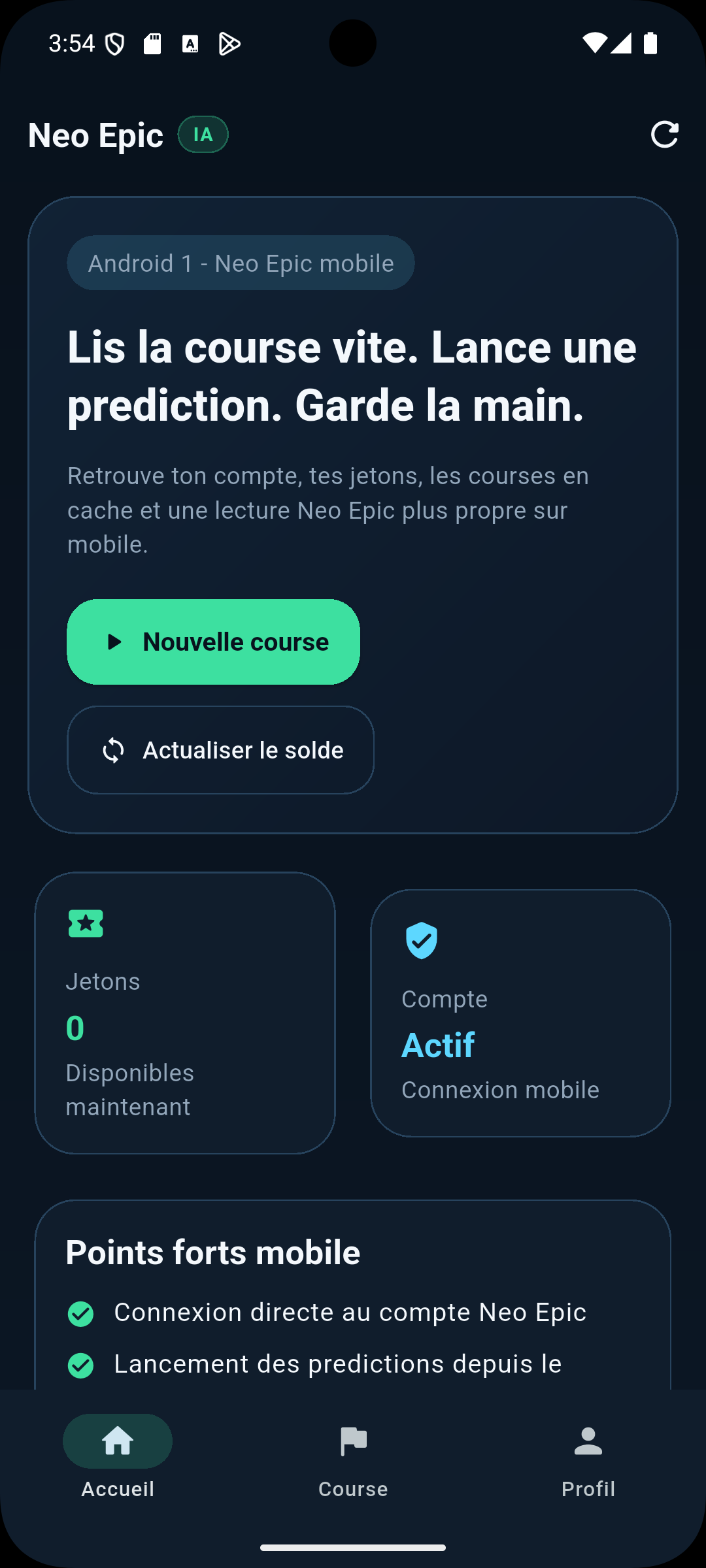
Task: Tap the checkmark beside Connexion directe au compte
Action: click(x=80, y=1313)
